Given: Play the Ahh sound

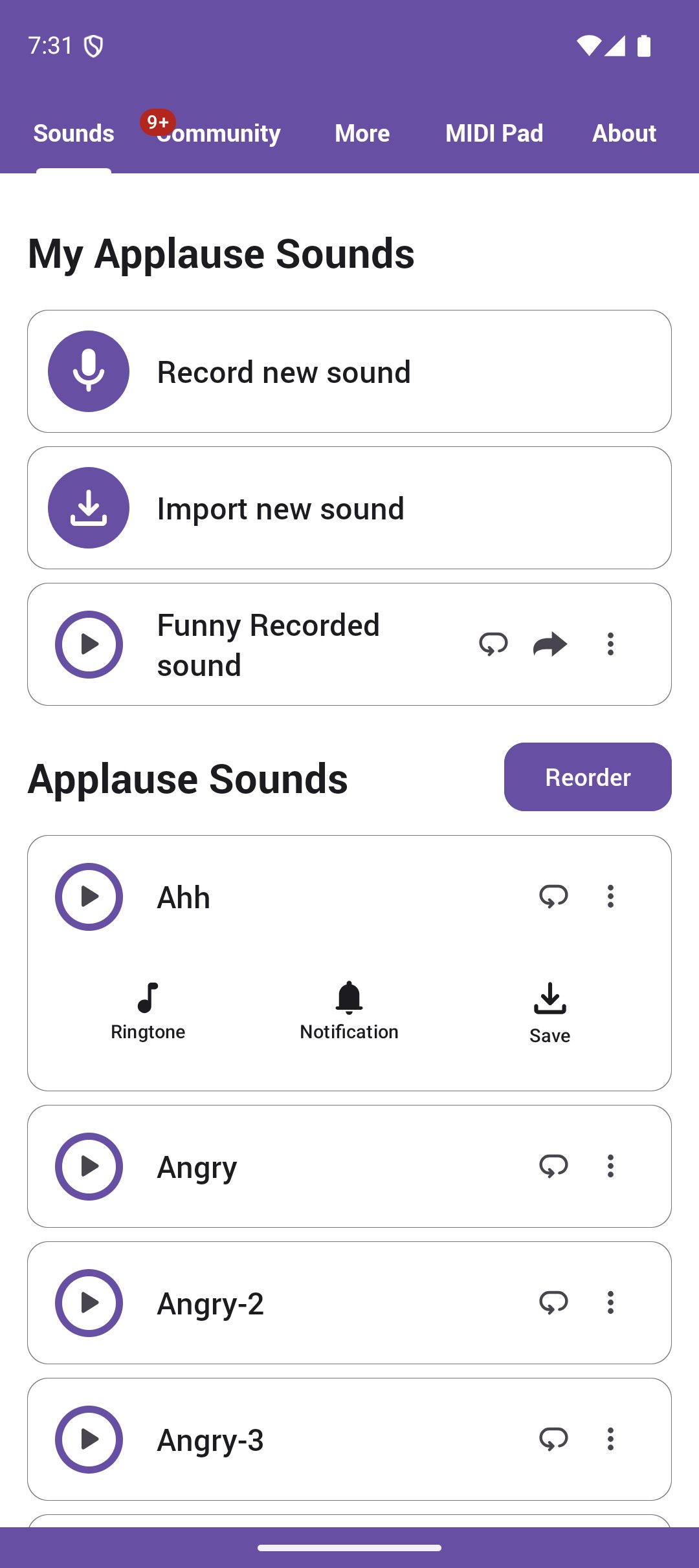Looking at the screenshot, I should (89, 897).
